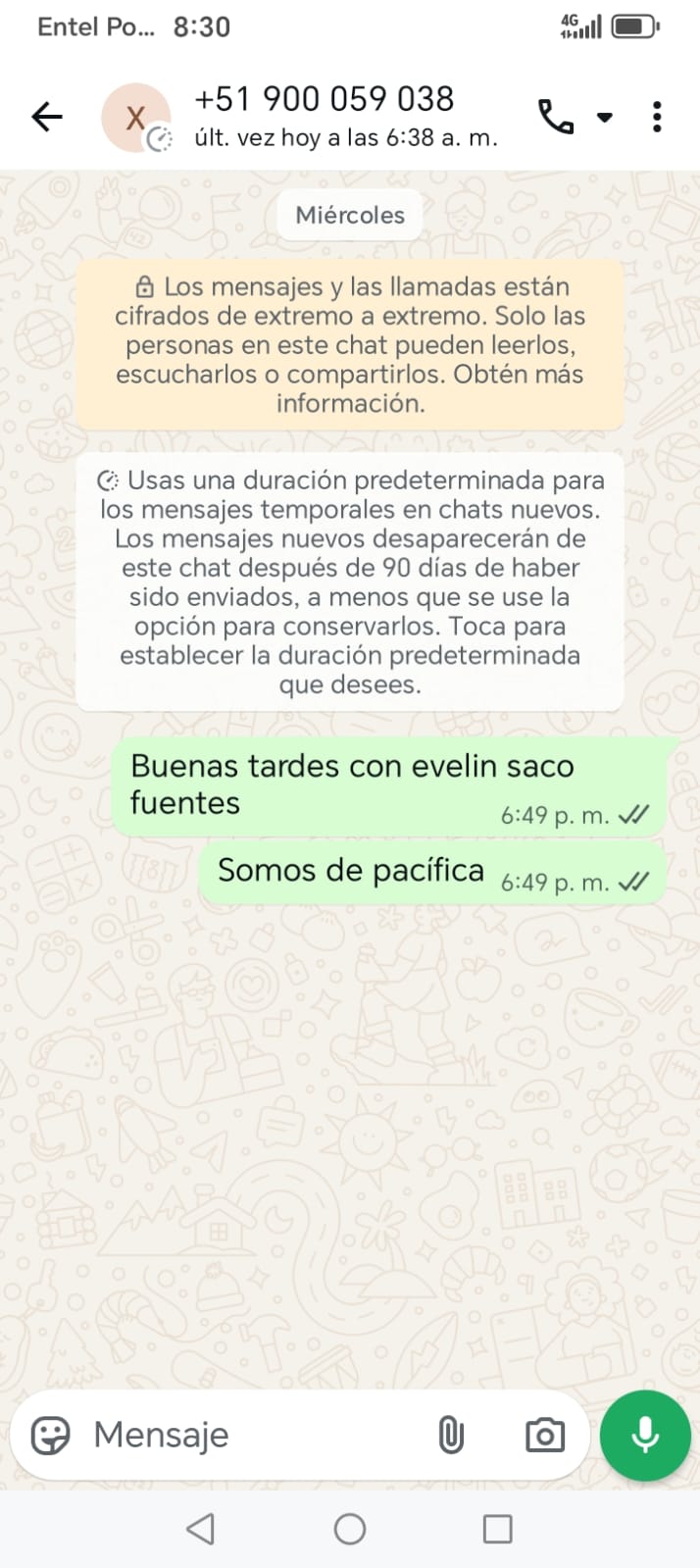Attach a file with the paperclip

(x=450, y=1436)
